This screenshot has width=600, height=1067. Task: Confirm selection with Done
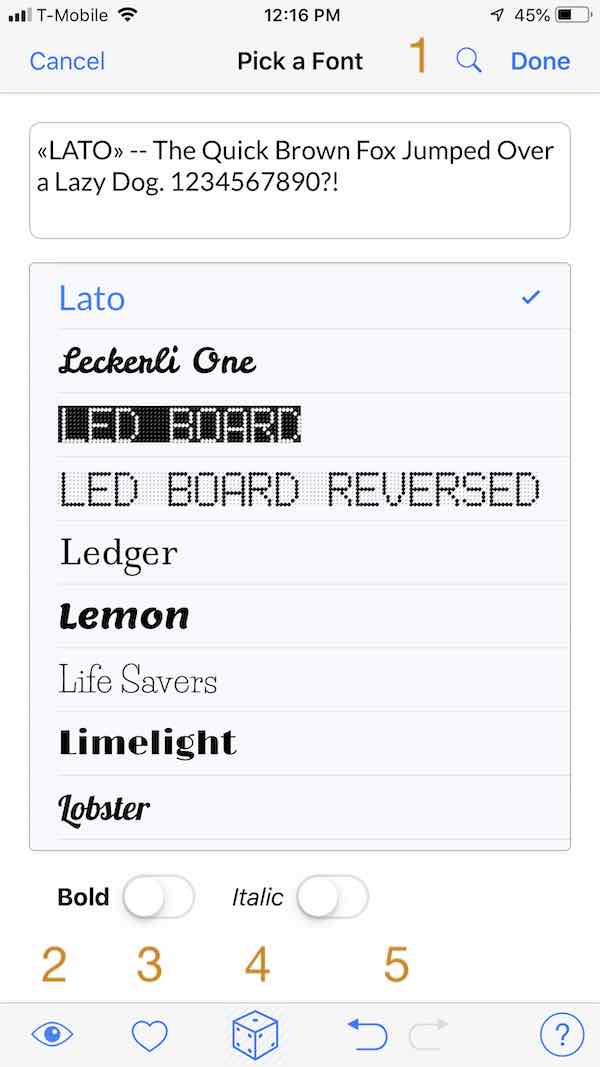point(540,61)
